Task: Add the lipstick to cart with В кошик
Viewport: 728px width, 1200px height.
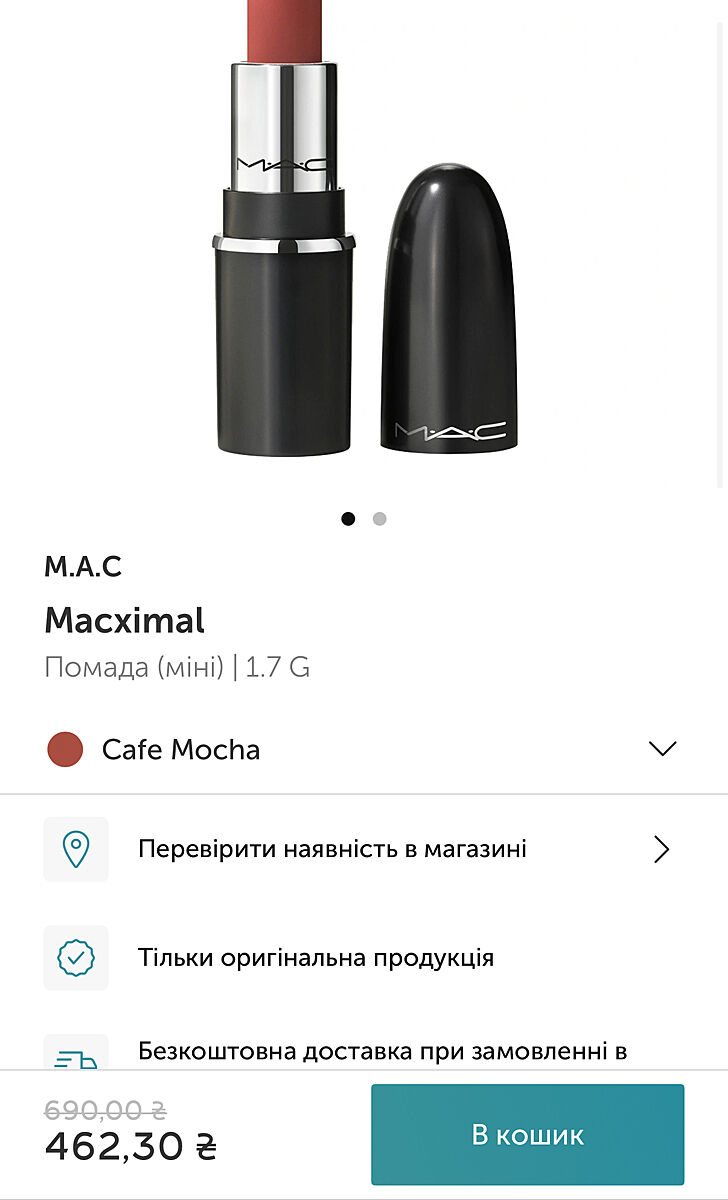Action: tap(527, 1135)
